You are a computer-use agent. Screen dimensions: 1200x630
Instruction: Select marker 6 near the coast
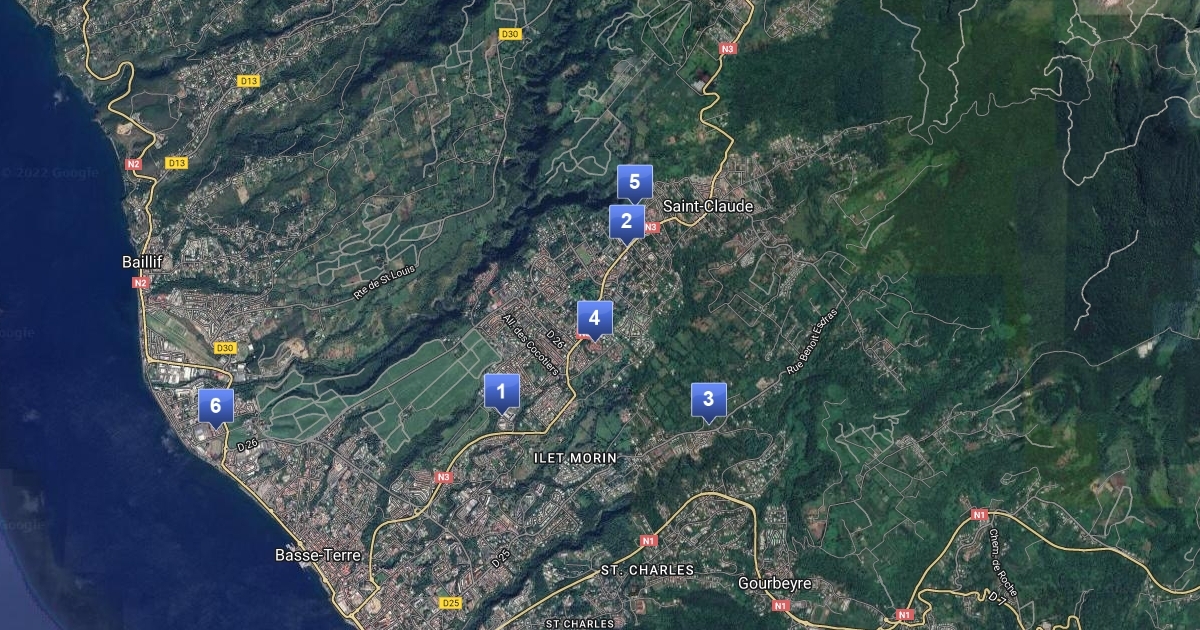[x=215, y=406]
